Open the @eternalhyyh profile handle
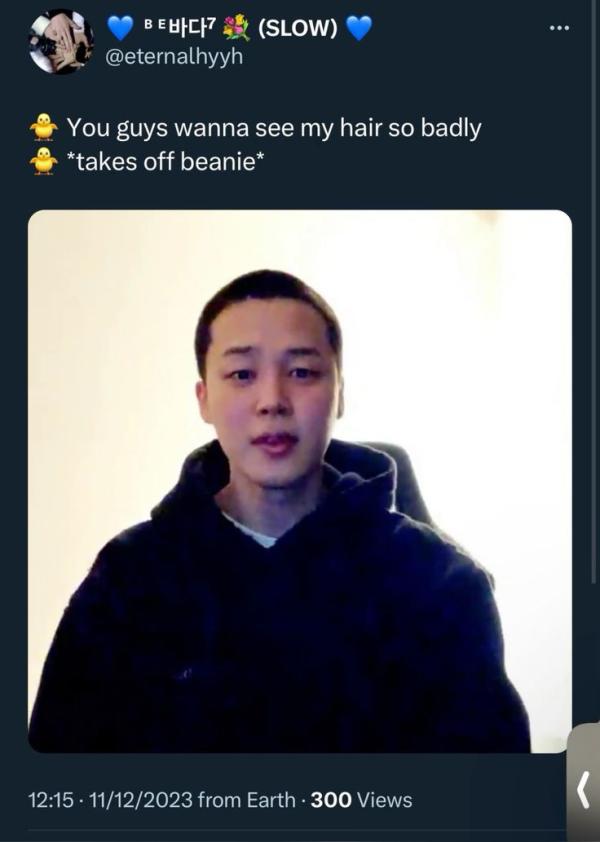This screenshot has width=600, height=842. (174, 57)
